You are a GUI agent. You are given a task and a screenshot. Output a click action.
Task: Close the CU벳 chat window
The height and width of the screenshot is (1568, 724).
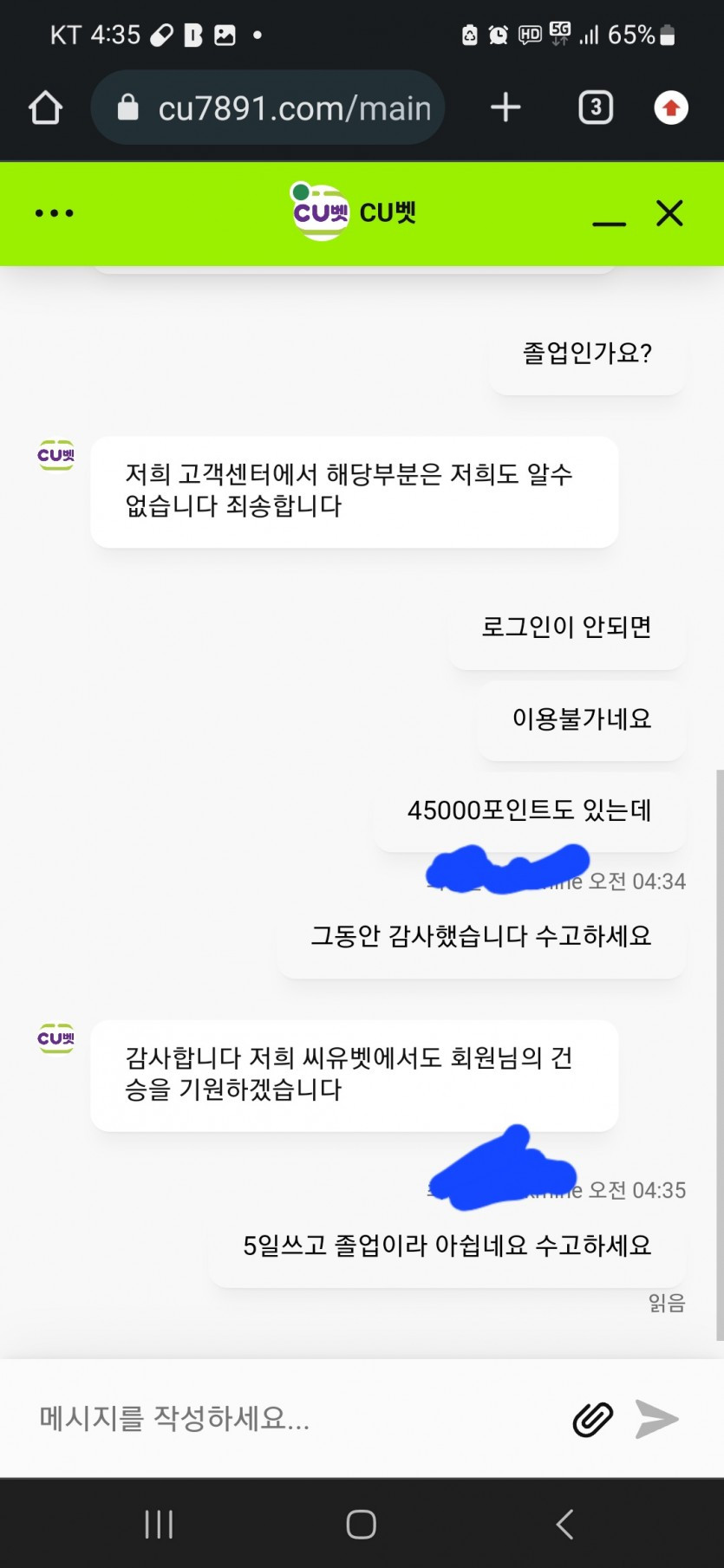click(x=669, y=213)
